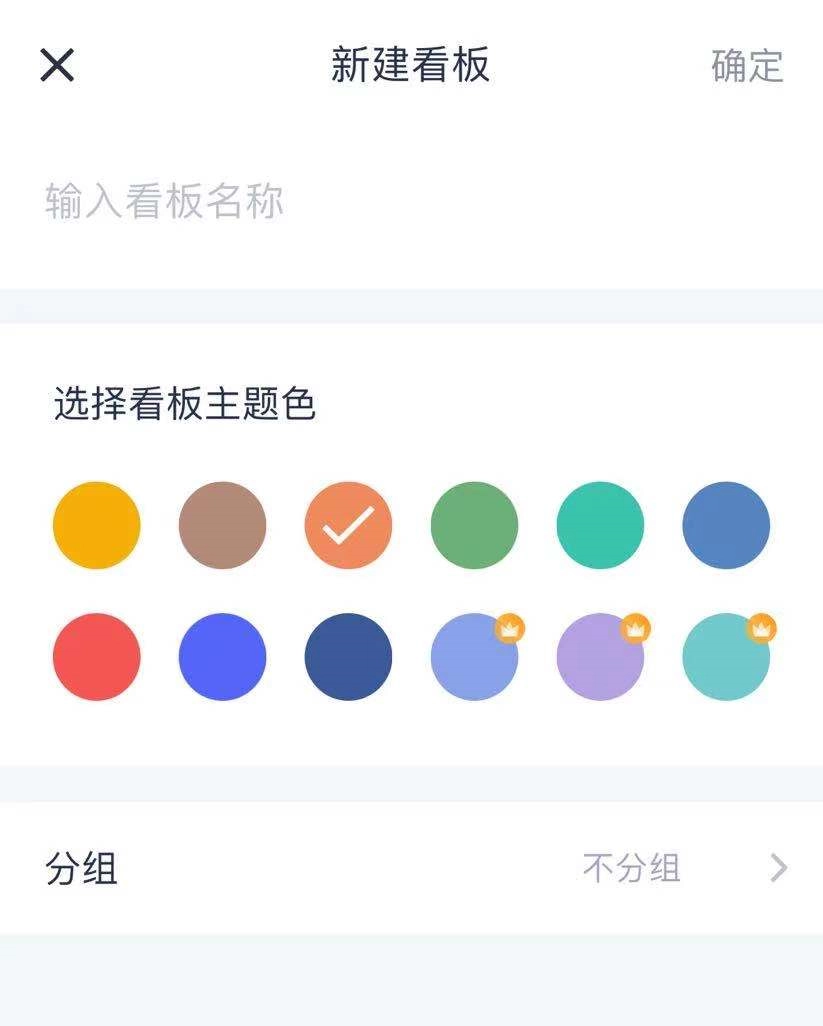Pick the muted green theme color

coord(475,526)
